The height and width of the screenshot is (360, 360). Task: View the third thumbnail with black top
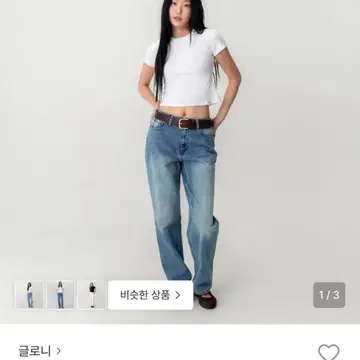92,295
